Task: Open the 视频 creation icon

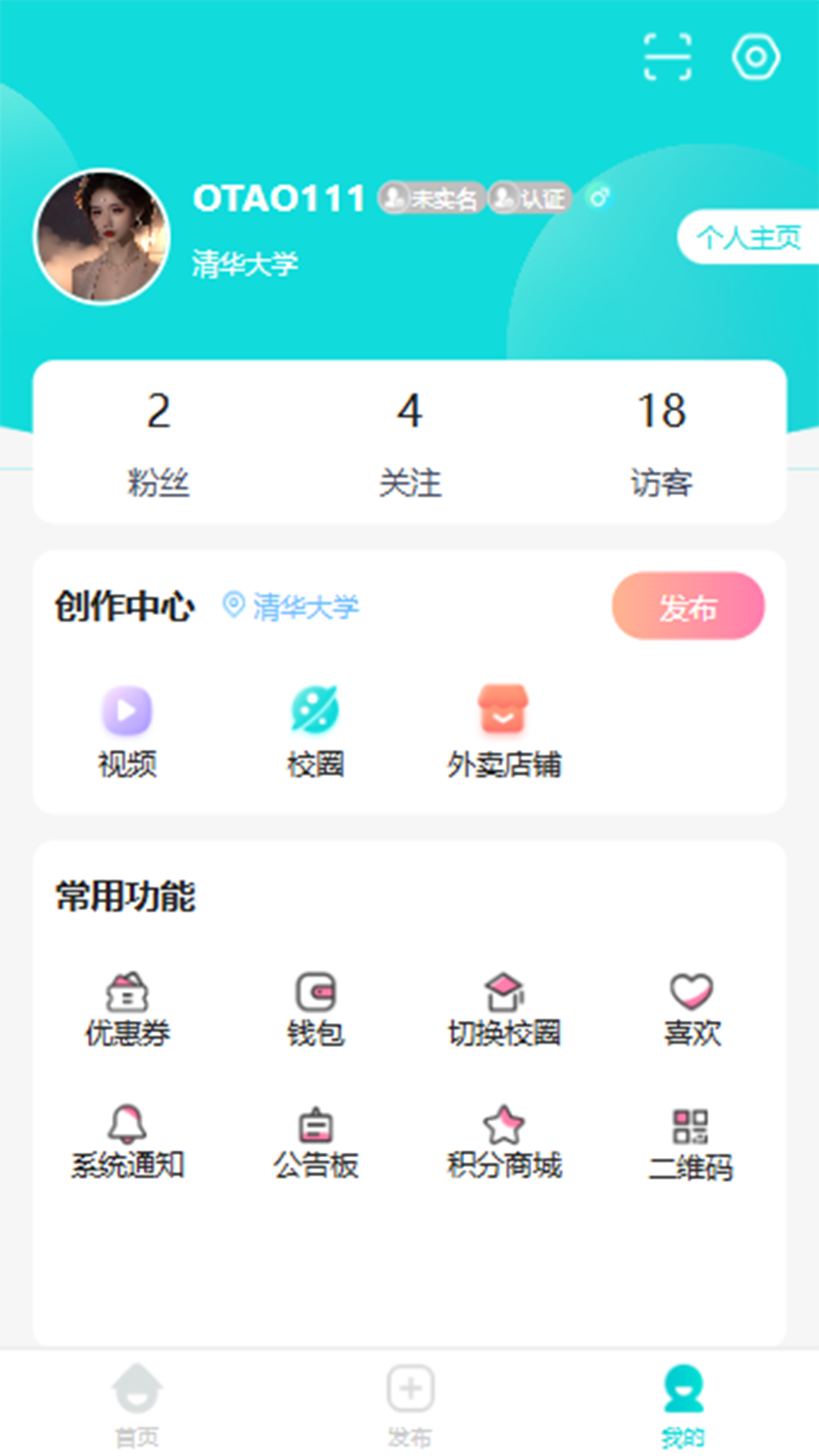Action: (125, 711)
